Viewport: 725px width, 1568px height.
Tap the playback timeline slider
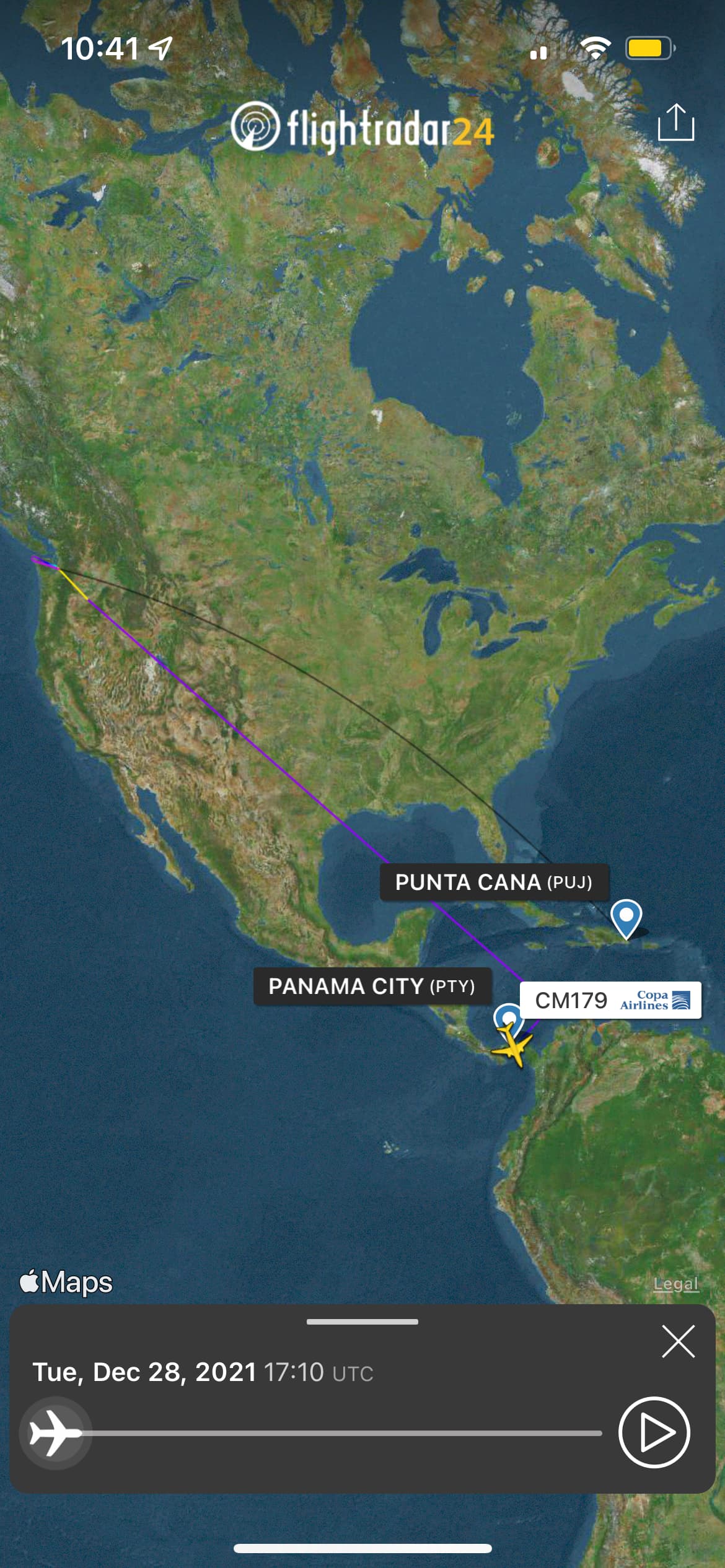click(341, 1433)
